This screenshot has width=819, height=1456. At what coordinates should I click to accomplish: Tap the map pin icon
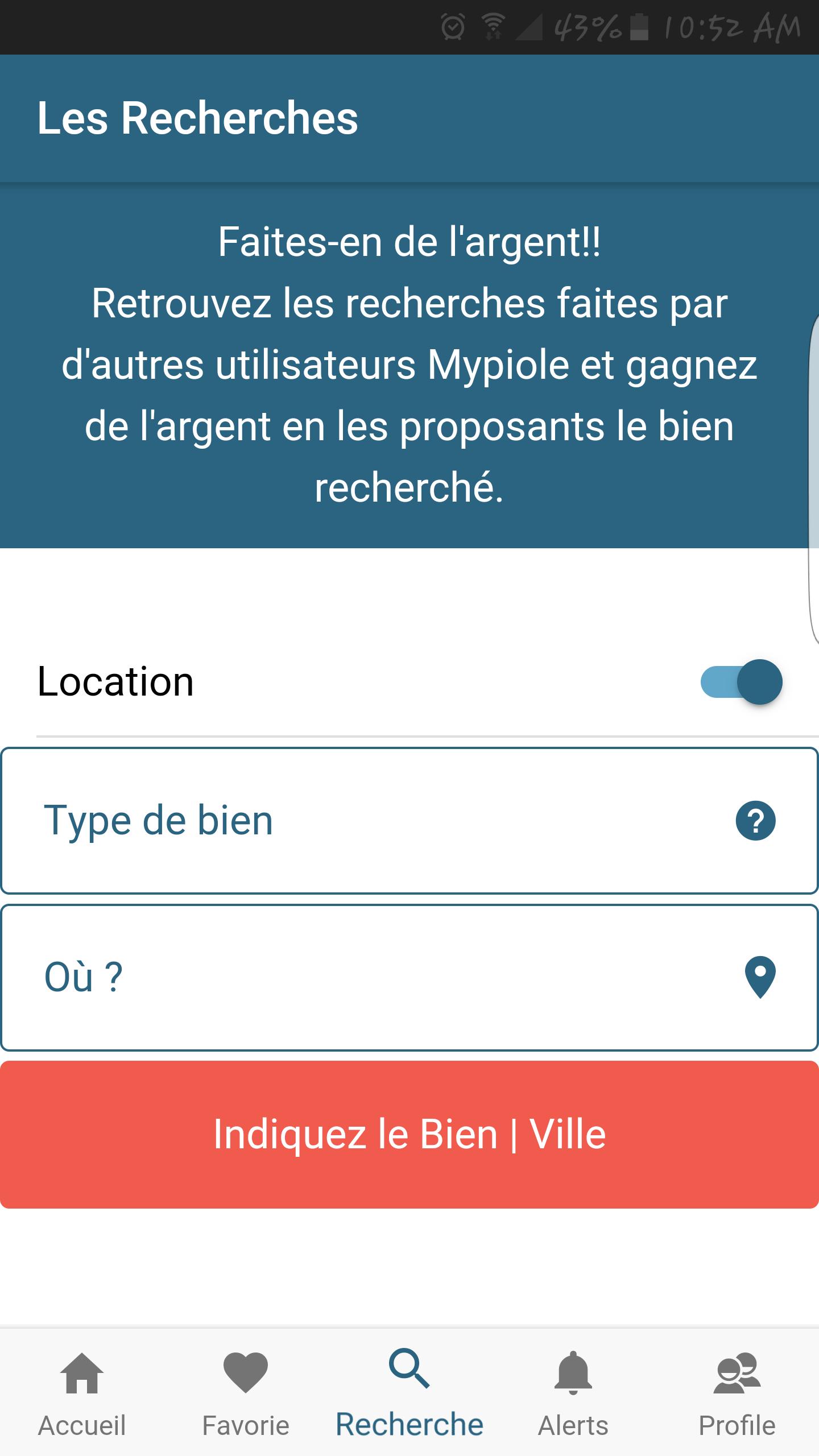coord(760,977)
